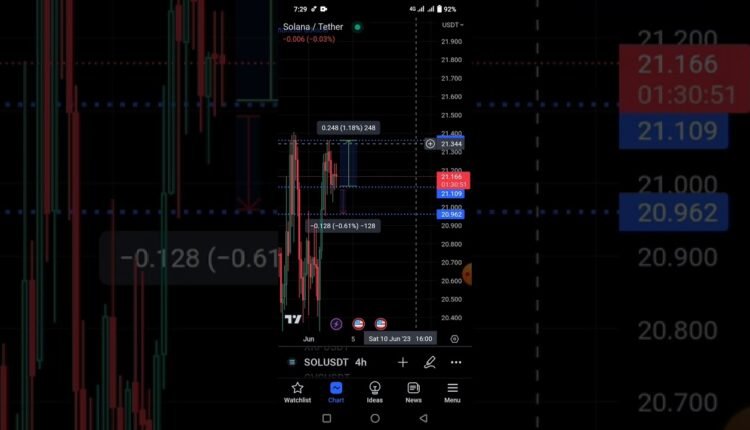Open the three-dot more options
This screenshot has height=430, width=750.
click(456, 362)
